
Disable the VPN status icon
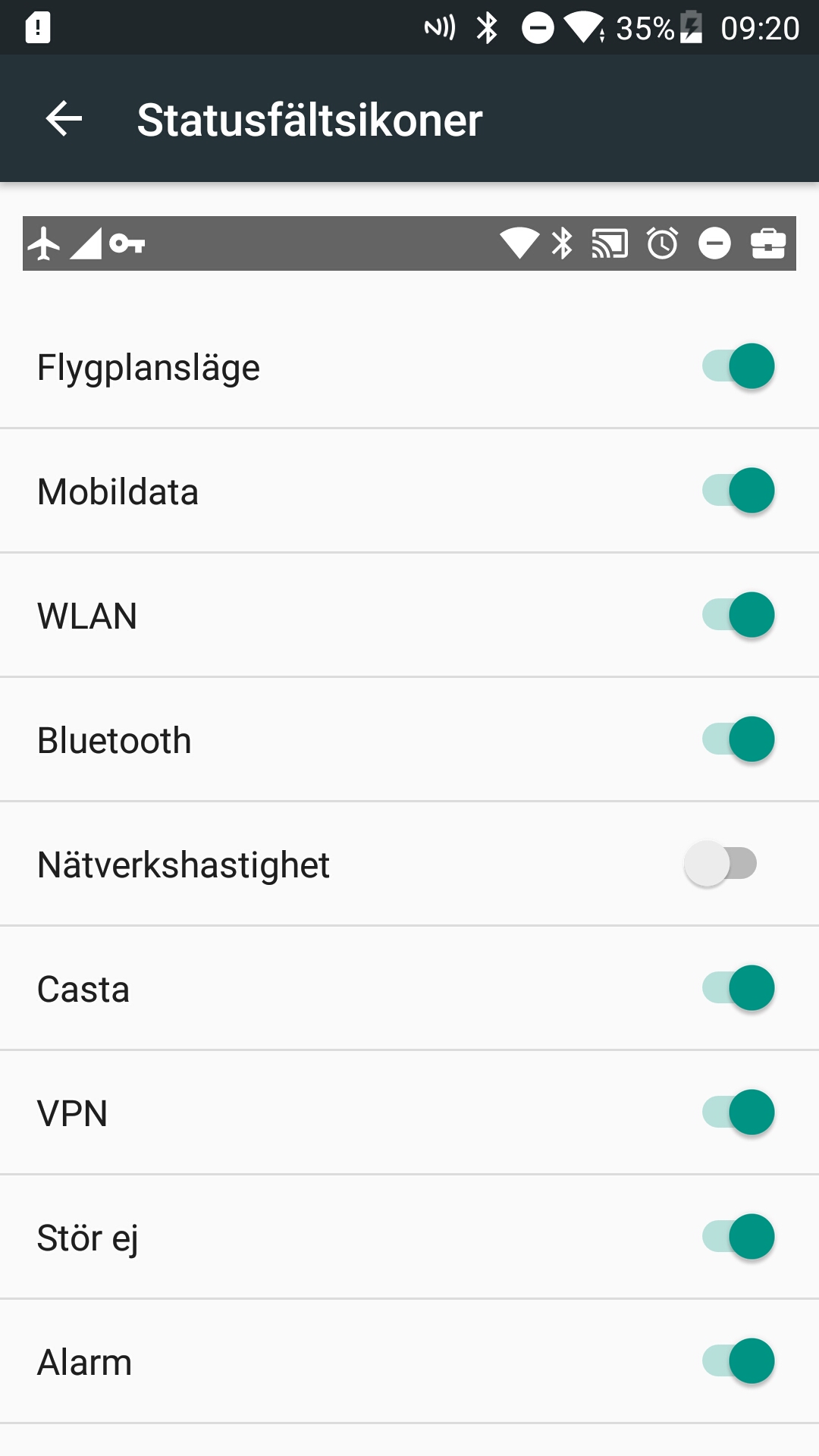pos(738,1112)
